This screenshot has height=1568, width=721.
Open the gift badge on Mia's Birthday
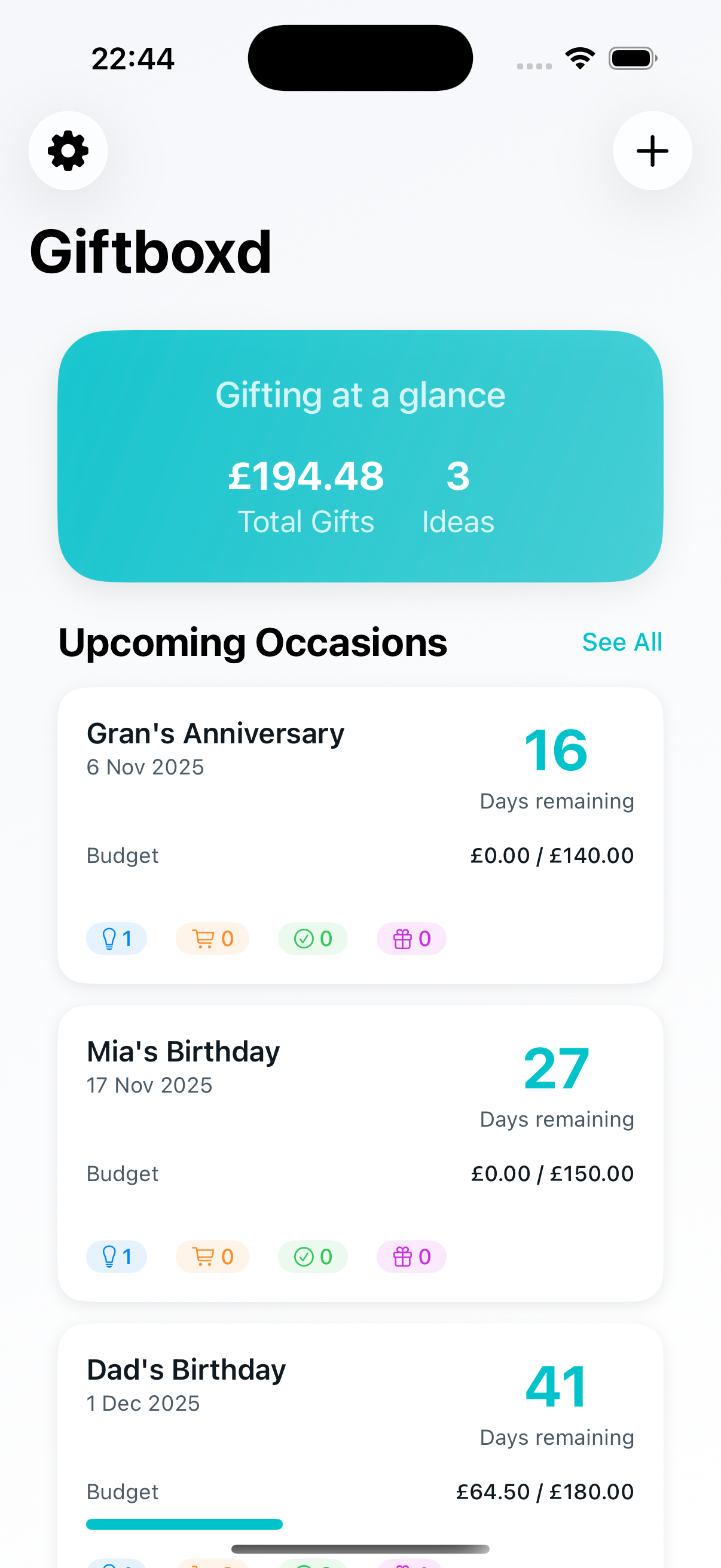(411, 1256)
